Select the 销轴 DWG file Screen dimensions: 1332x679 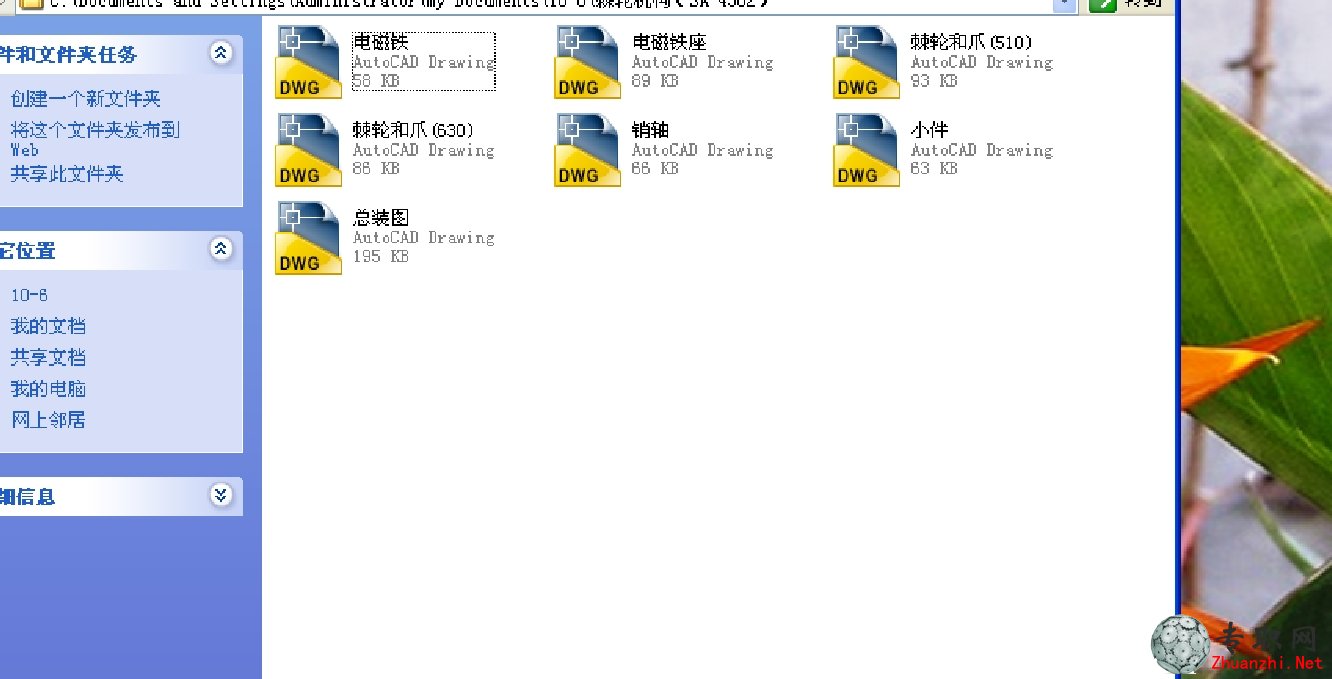[x=587, y=150]
